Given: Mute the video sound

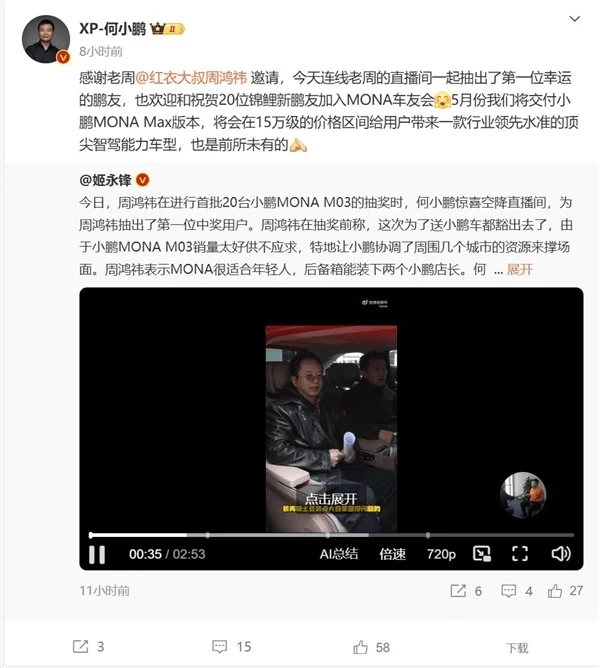Looking at the screenshot, I should 560,553.
